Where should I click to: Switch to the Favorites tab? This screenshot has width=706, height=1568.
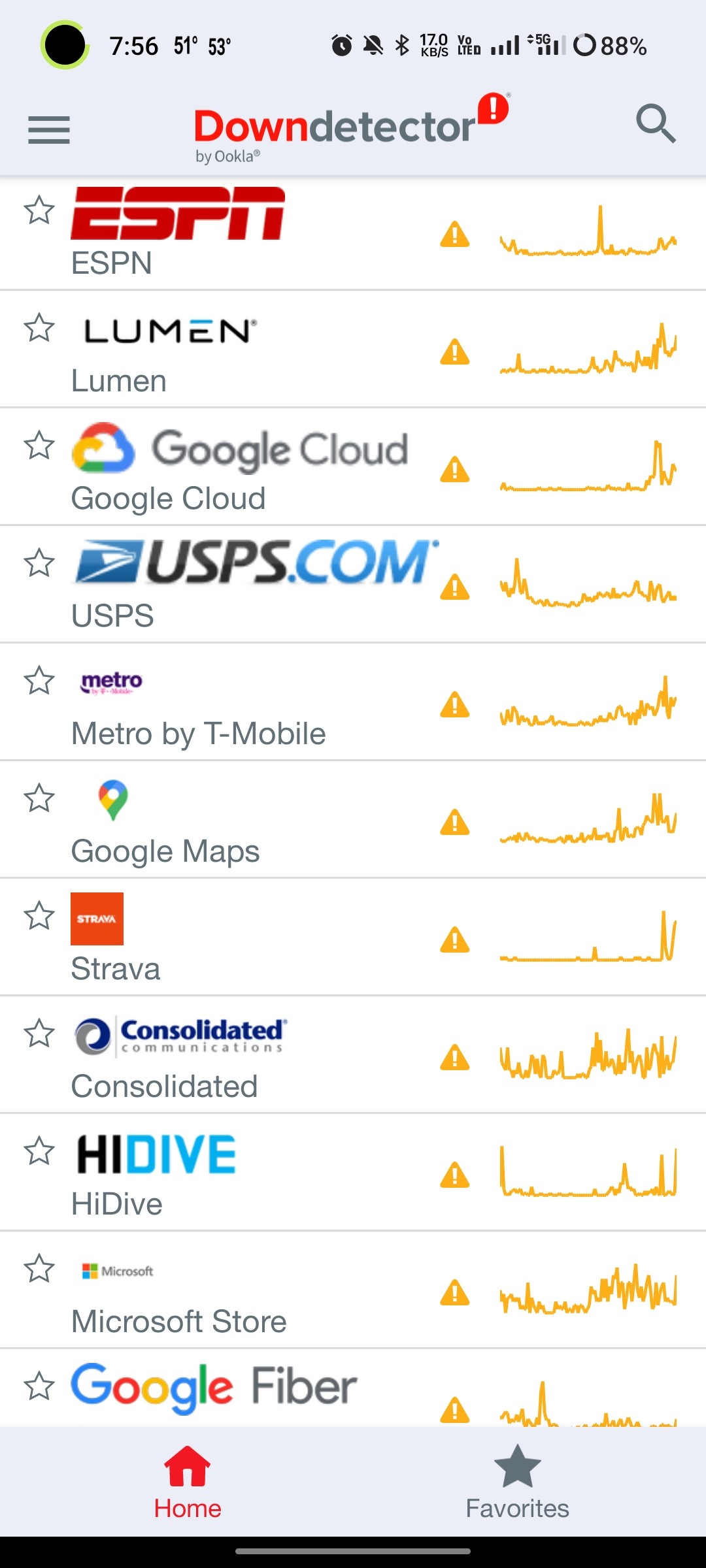point(517,1481)
